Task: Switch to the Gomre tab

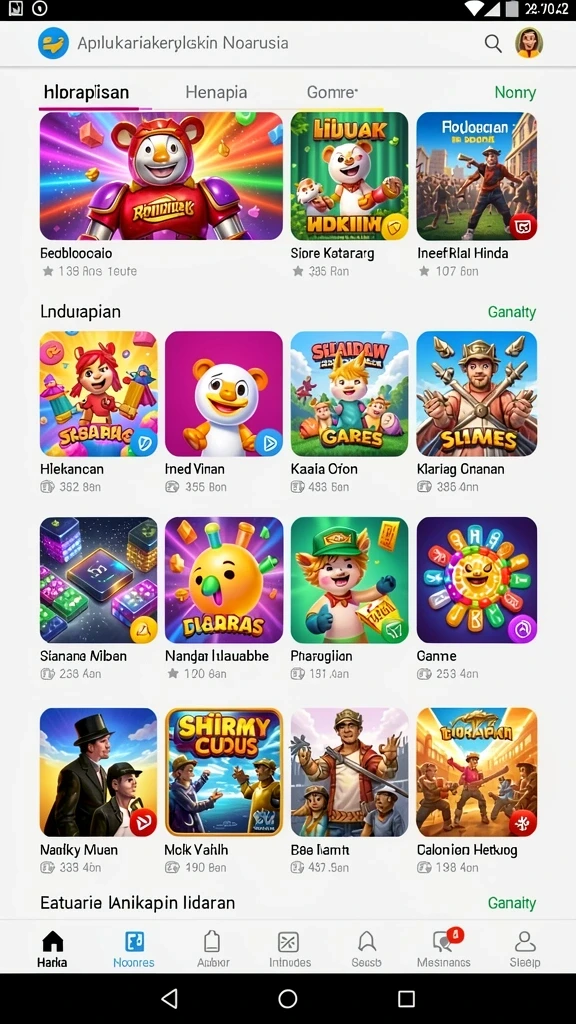Action: pyautogui.click(x=332, y=92)
